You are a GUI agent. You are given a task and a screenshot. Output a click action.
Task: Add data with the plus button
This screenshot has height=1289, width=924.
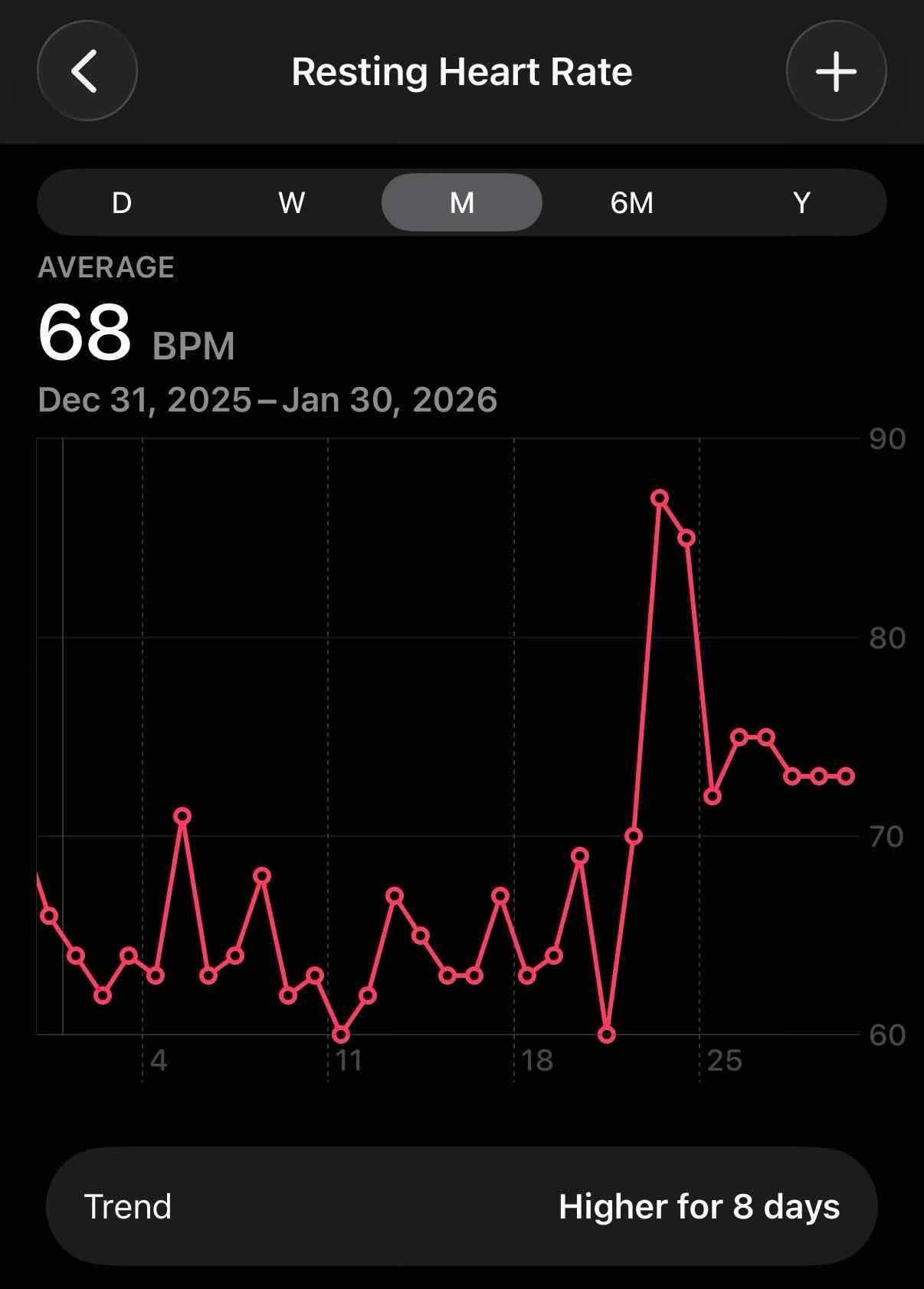pos(836,71)
